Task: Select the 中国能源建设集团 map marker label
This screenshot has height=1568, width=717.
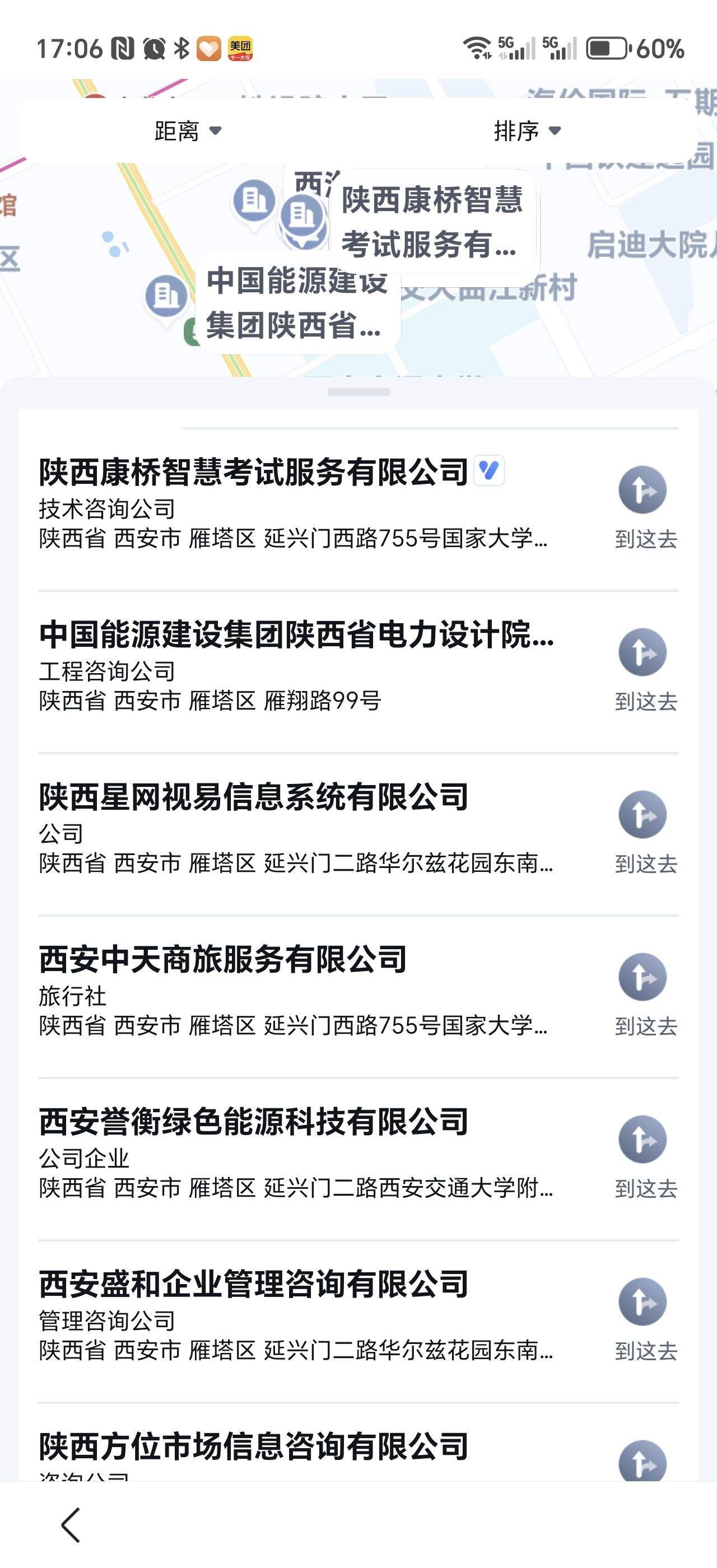Action: (x=296, y=303)
